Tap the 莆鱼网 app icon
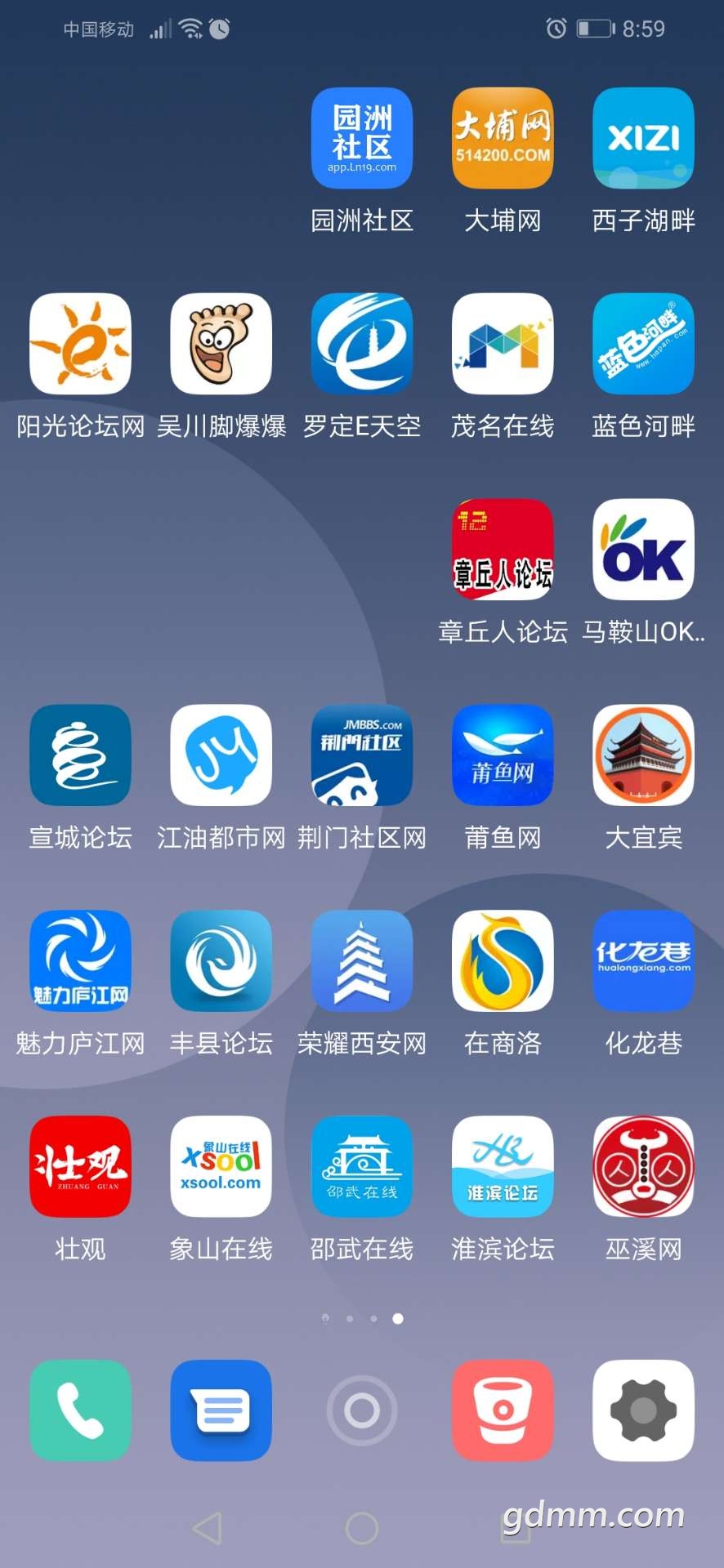 (503, 755)
